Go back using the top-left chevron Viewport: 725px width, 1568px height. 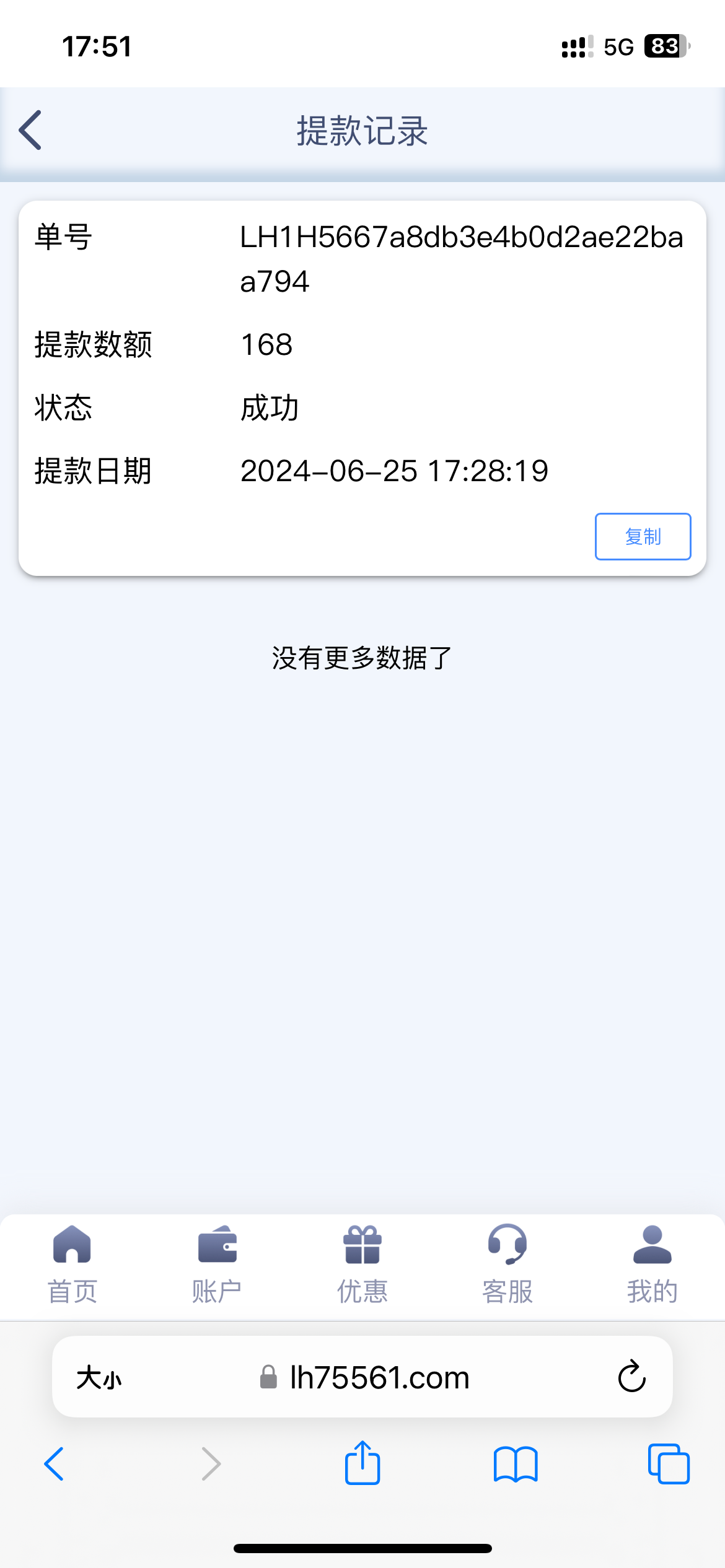(30, 131)
